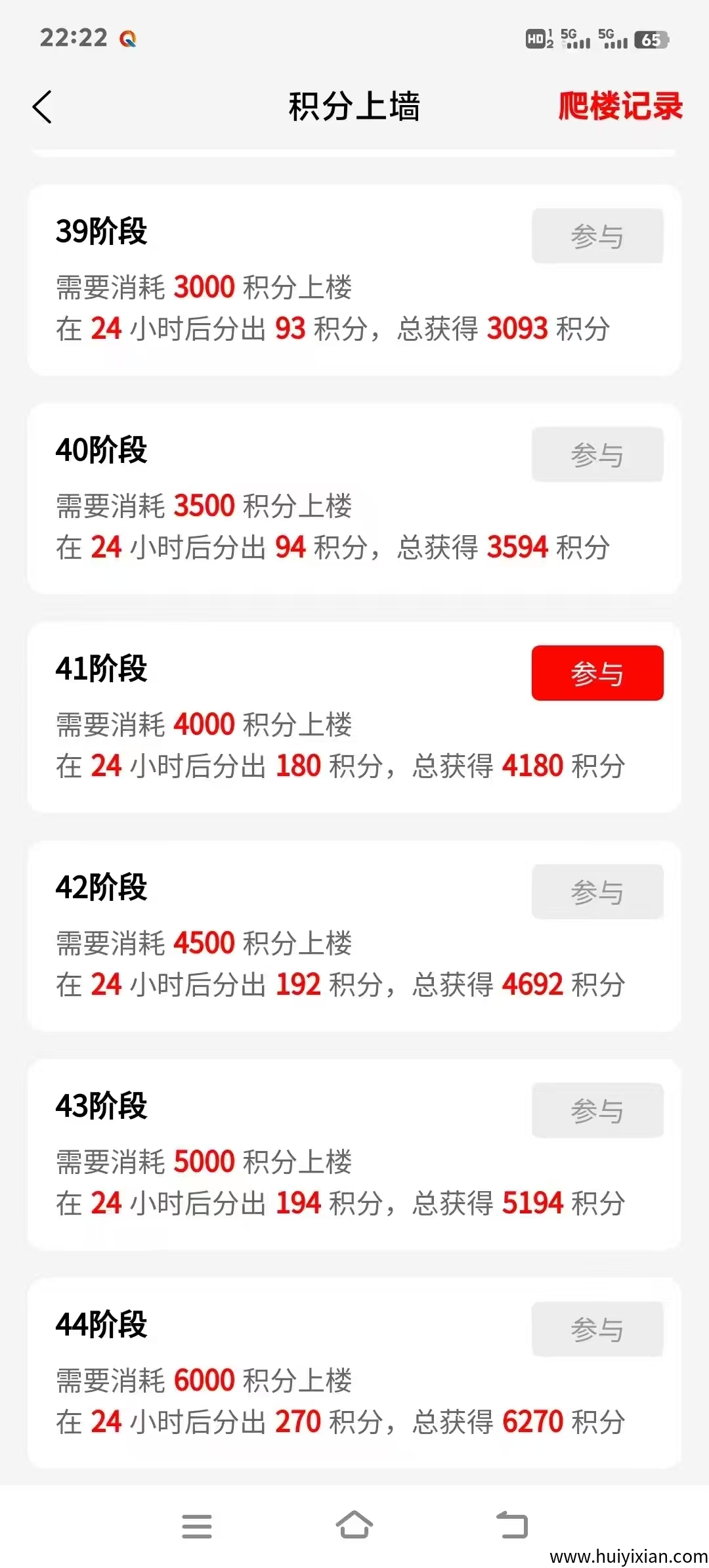Screen dimensions: 709x1568
Task: Tap 参与 on the 39阶段 card
Action: [597, 236]
